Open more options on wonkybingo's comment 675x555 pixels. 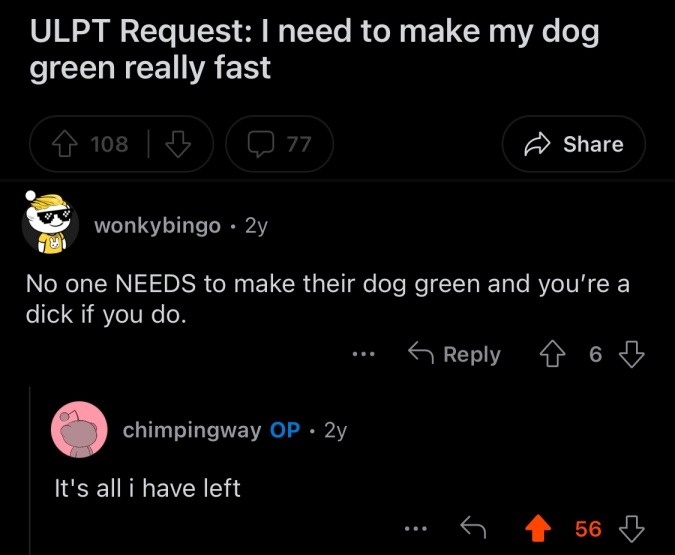[x=363, y=354]
